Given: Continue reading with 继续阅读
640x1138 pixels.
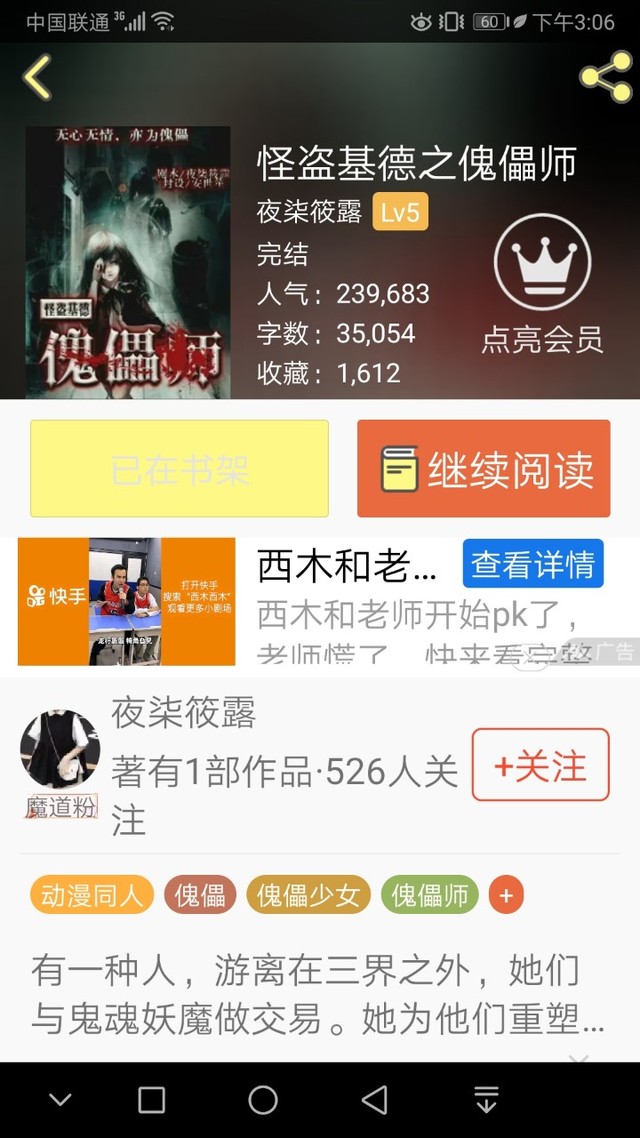Looking at the screenshot, I should [483, 469].
